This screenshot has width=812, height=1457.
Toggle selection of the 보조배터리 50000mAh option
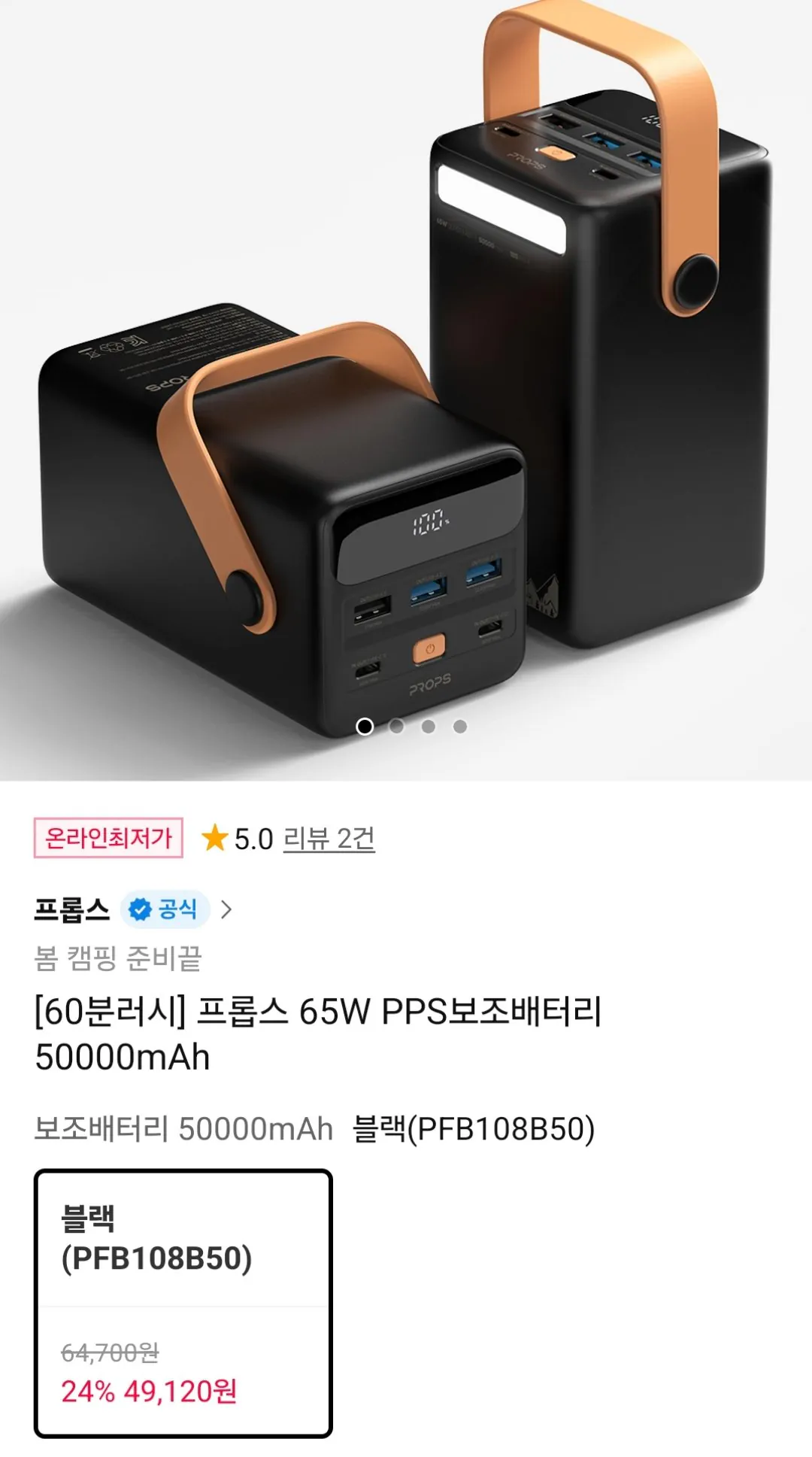(180, 1126)
